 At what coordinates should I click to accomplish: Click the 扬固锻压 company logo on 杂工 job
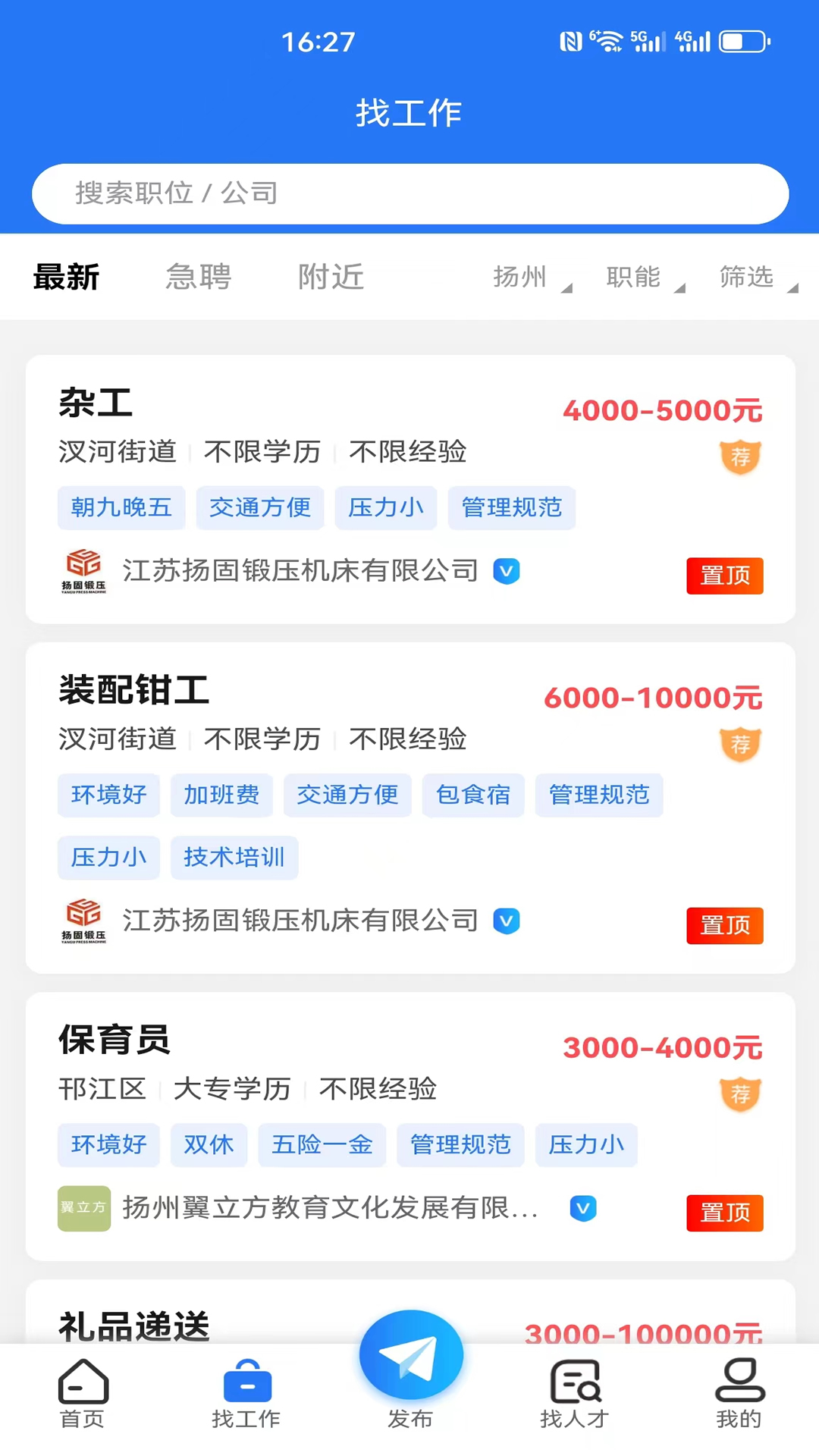click(x=83, y=571)
